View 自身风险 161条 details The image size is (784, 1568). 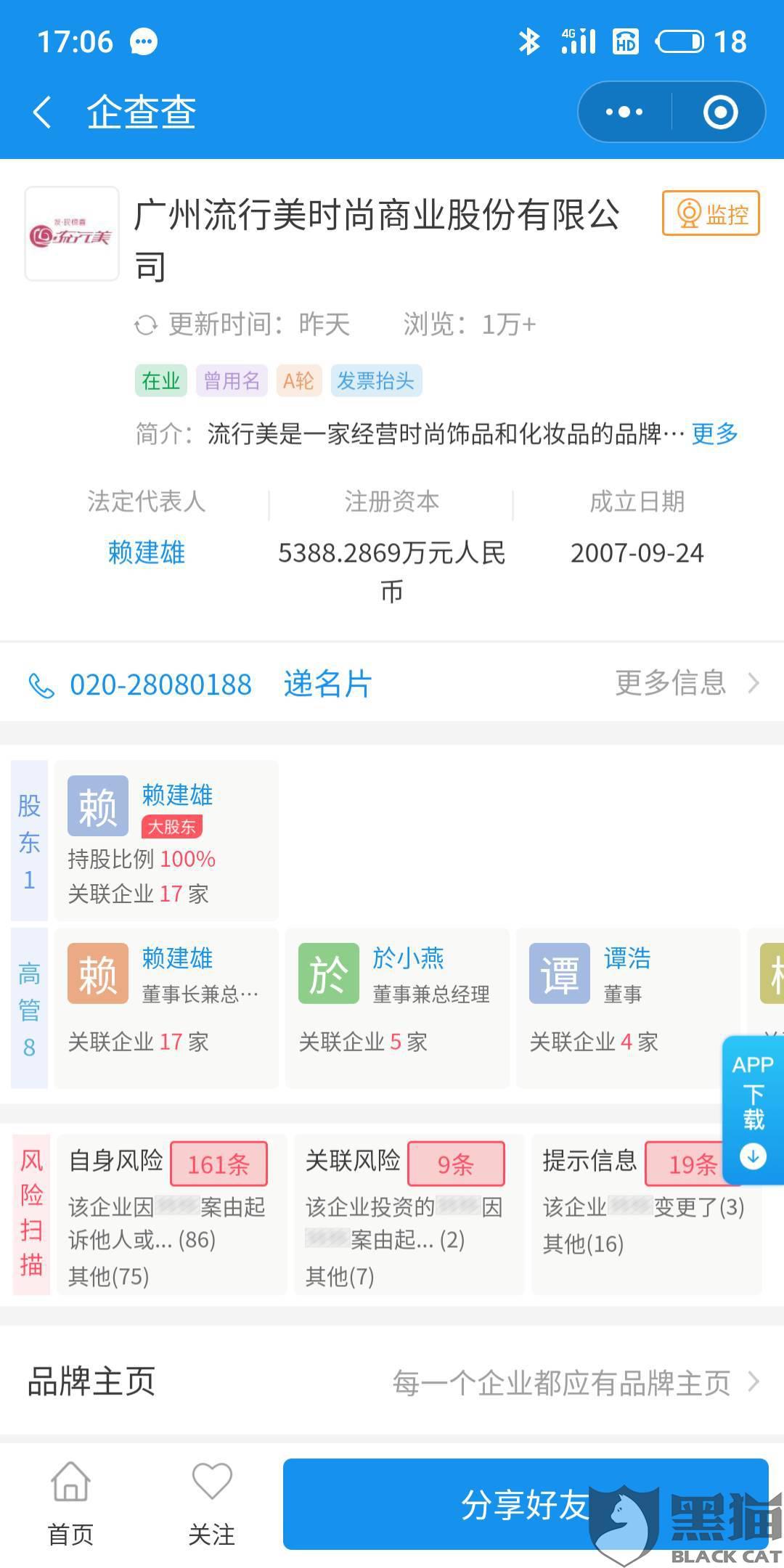(x=171, y=1215)
